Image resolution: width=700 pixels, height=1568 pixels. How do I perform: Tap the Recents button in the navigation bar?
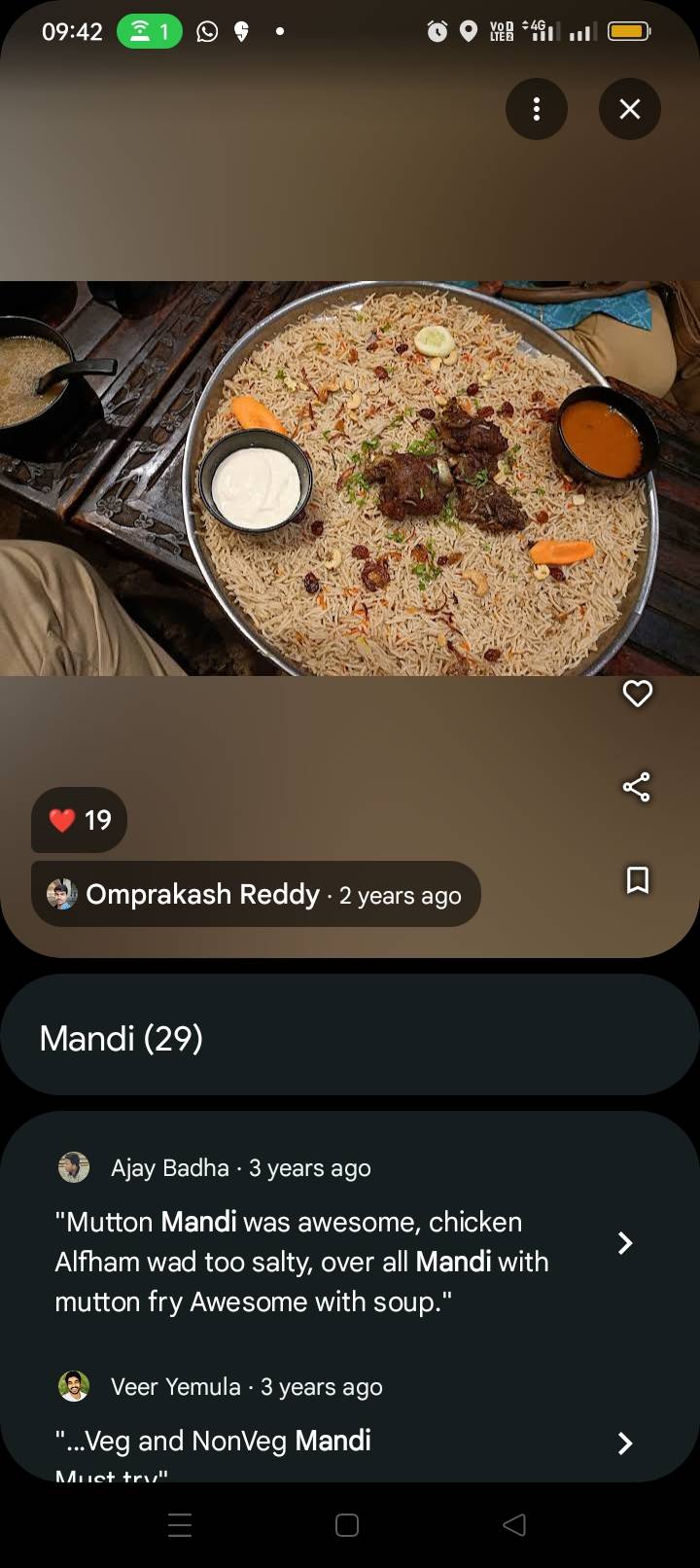180,1524
